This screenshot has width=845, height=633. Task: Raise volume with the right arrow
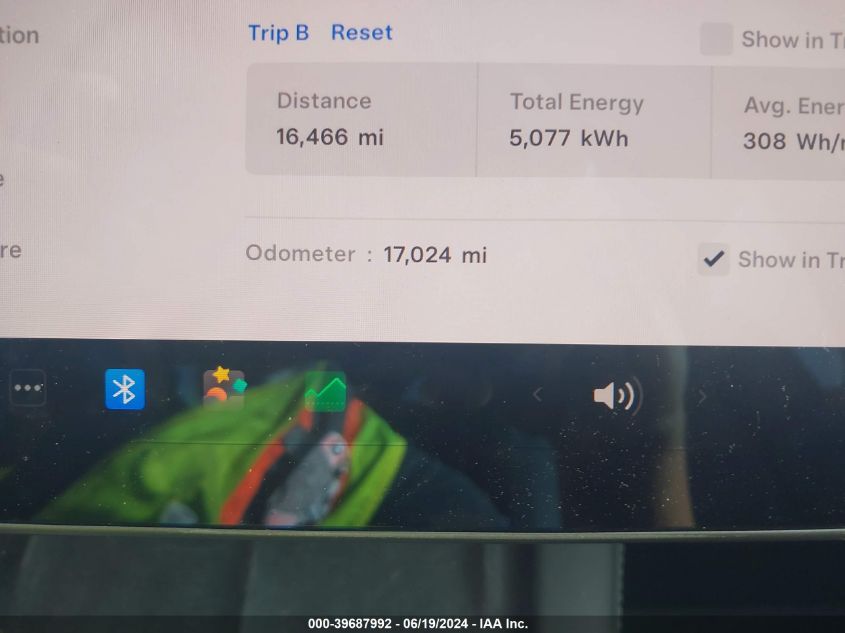pyautogui.click(x=701, y=397)
